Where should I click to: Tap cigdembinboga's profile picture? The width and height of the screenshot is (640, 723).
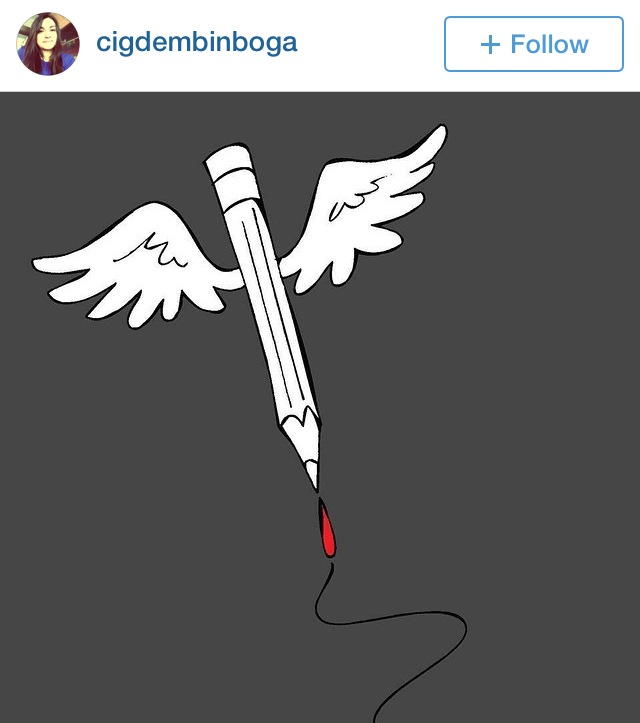48,44
